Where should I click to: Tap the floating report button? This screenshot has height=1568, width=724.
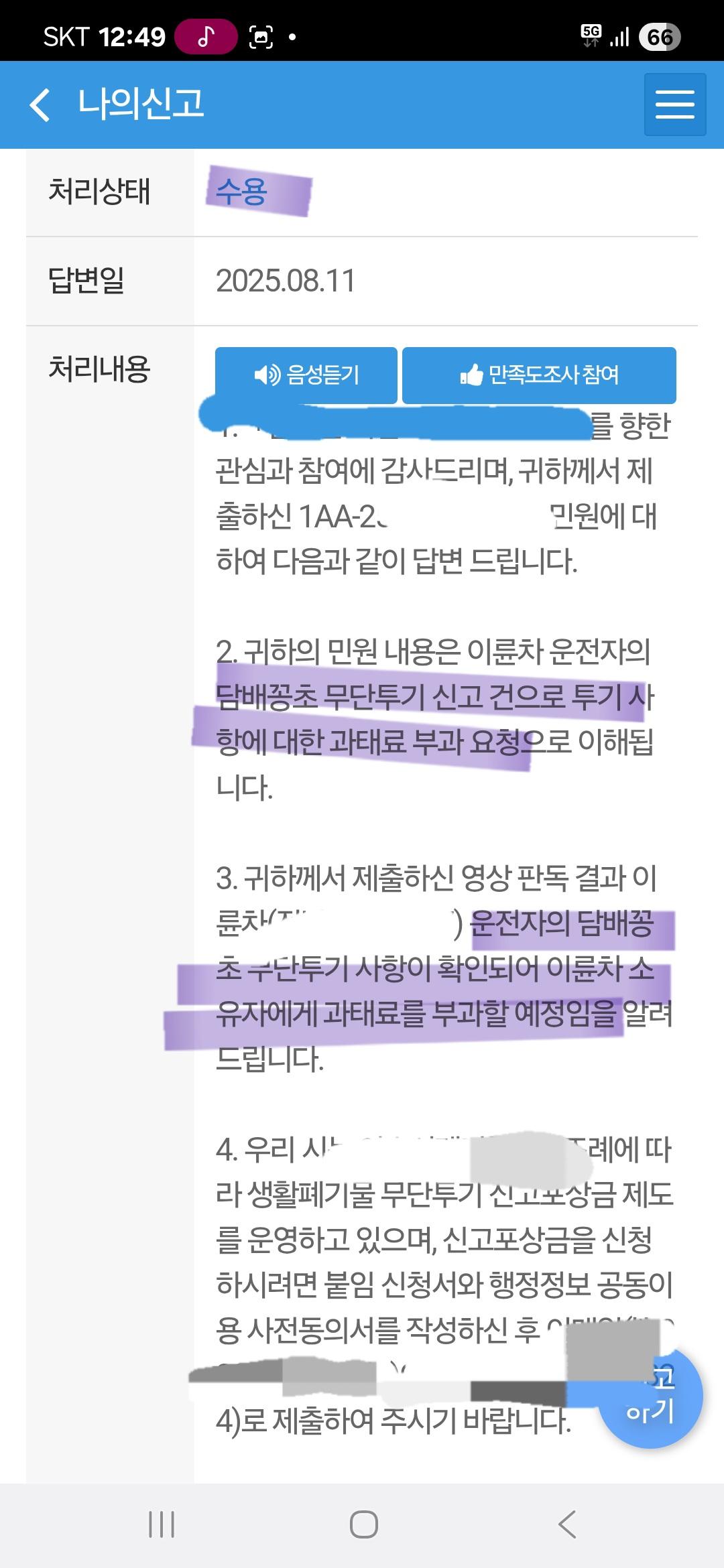(652, 1397)
